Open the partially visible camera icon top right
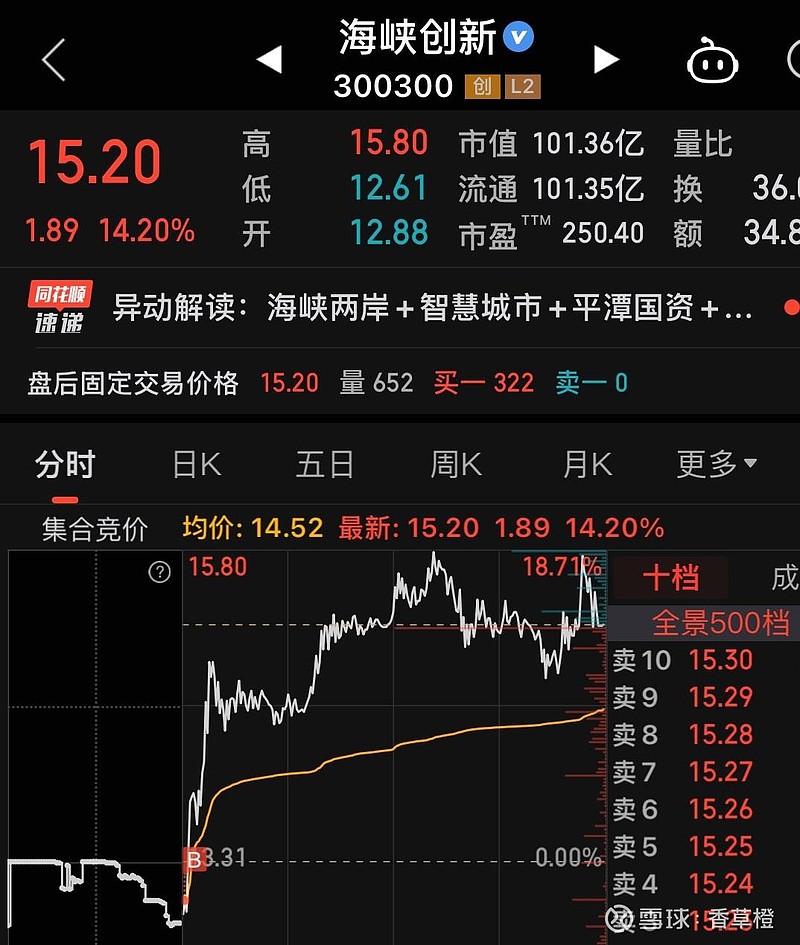800x945 pixels. (795, 60)
